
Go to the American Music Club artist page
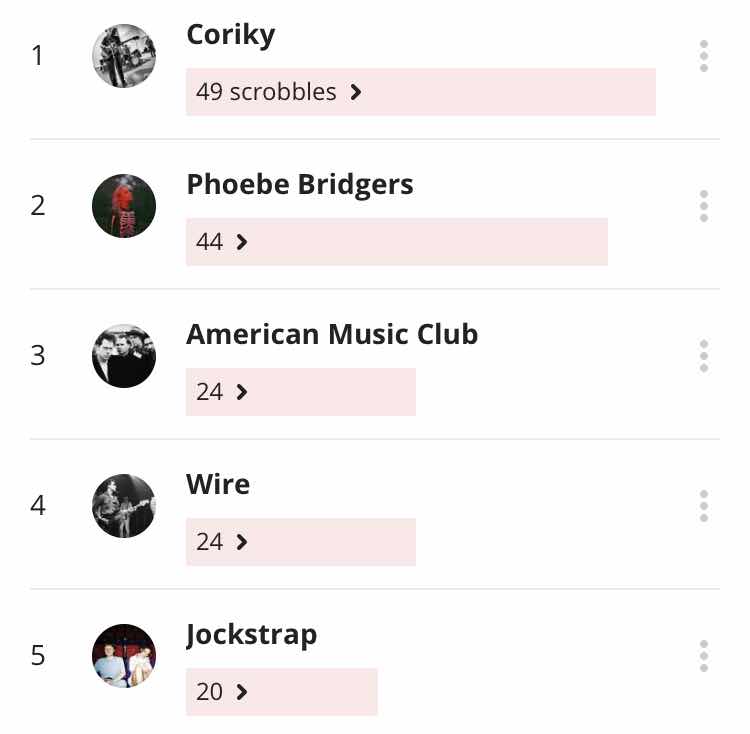[332, 334]
